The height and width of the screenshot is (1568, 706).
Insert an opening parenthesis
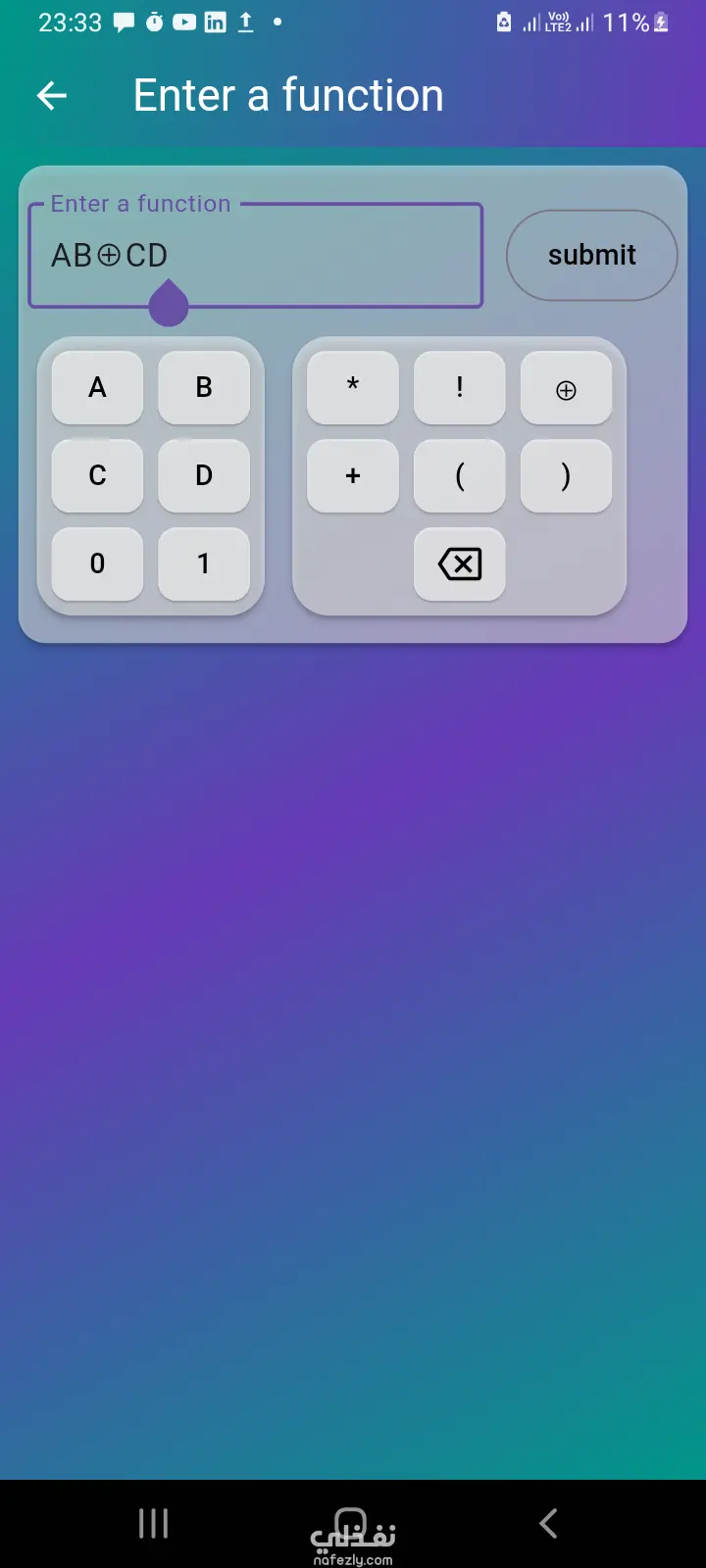click(x=459, y=476)
